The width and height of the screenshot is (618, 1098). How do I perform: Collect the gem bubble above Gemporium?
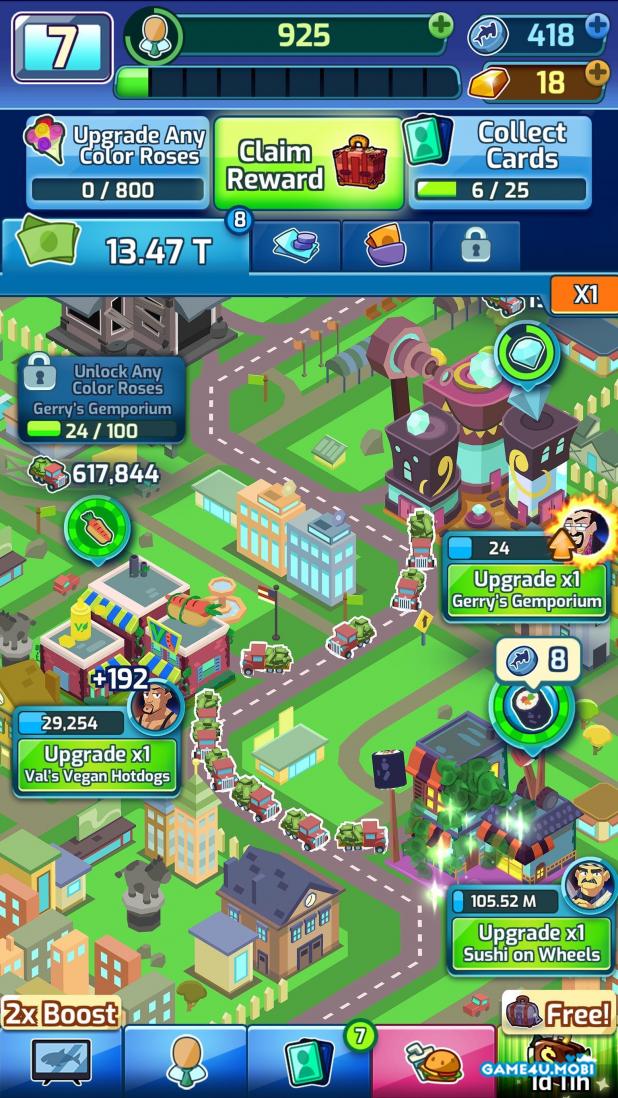point(525,352)
